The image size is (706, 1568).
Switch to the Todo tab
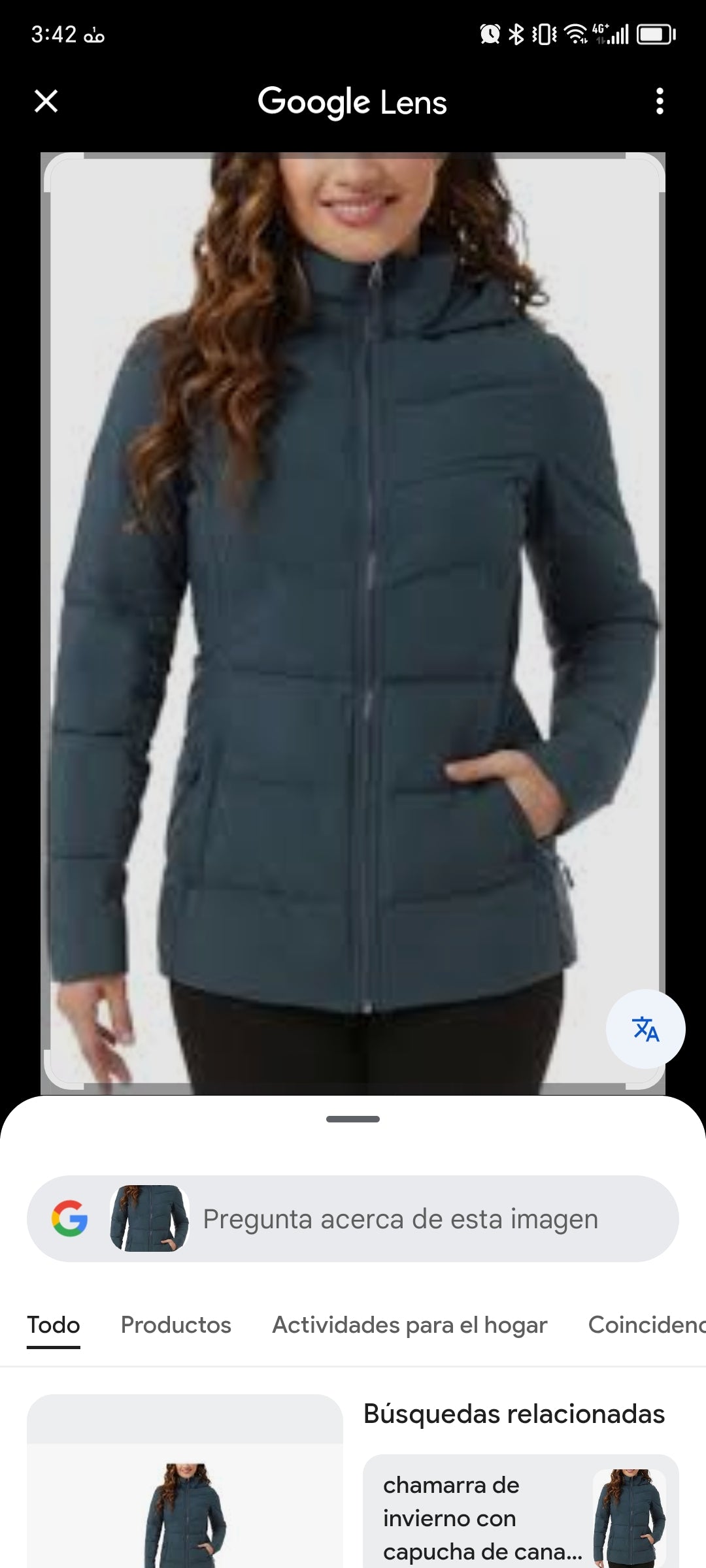click(54, 1325)
